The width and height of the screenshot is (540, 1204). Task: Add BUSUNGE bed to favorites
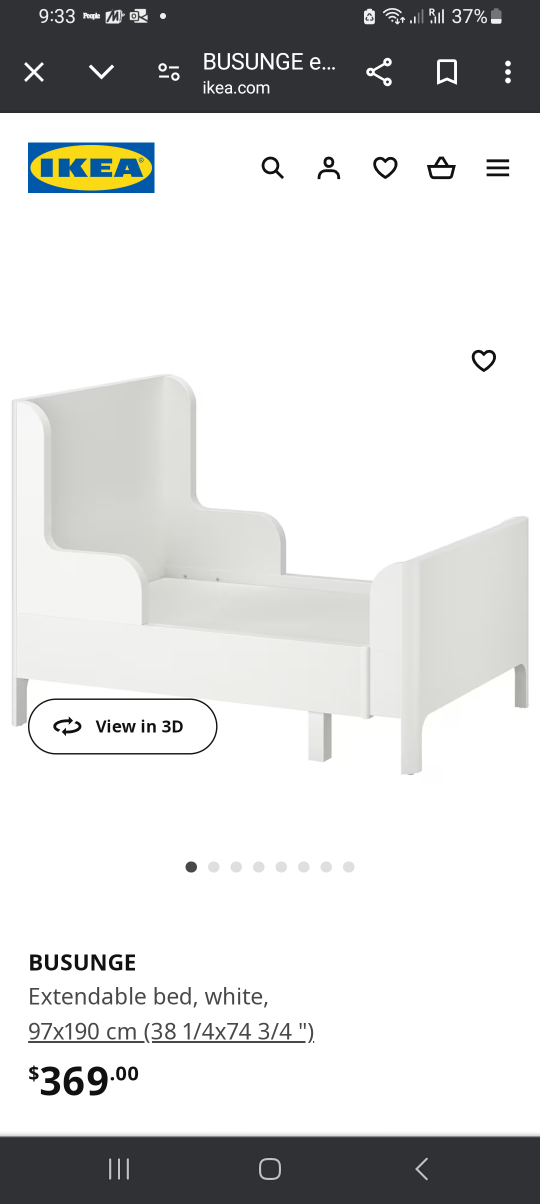(x=484, y=361)
